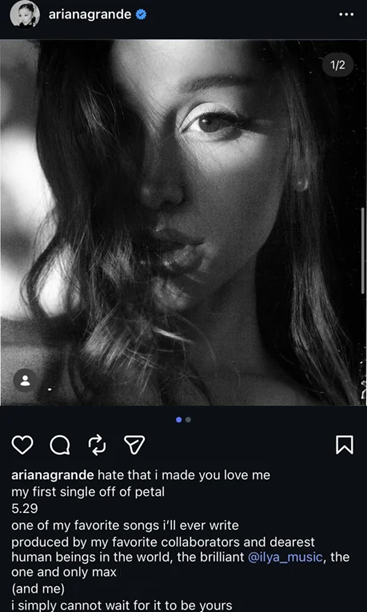This screenshot has height=612, width=367.
Task: Repost using the arrows icon
Action: coord(97,445)
